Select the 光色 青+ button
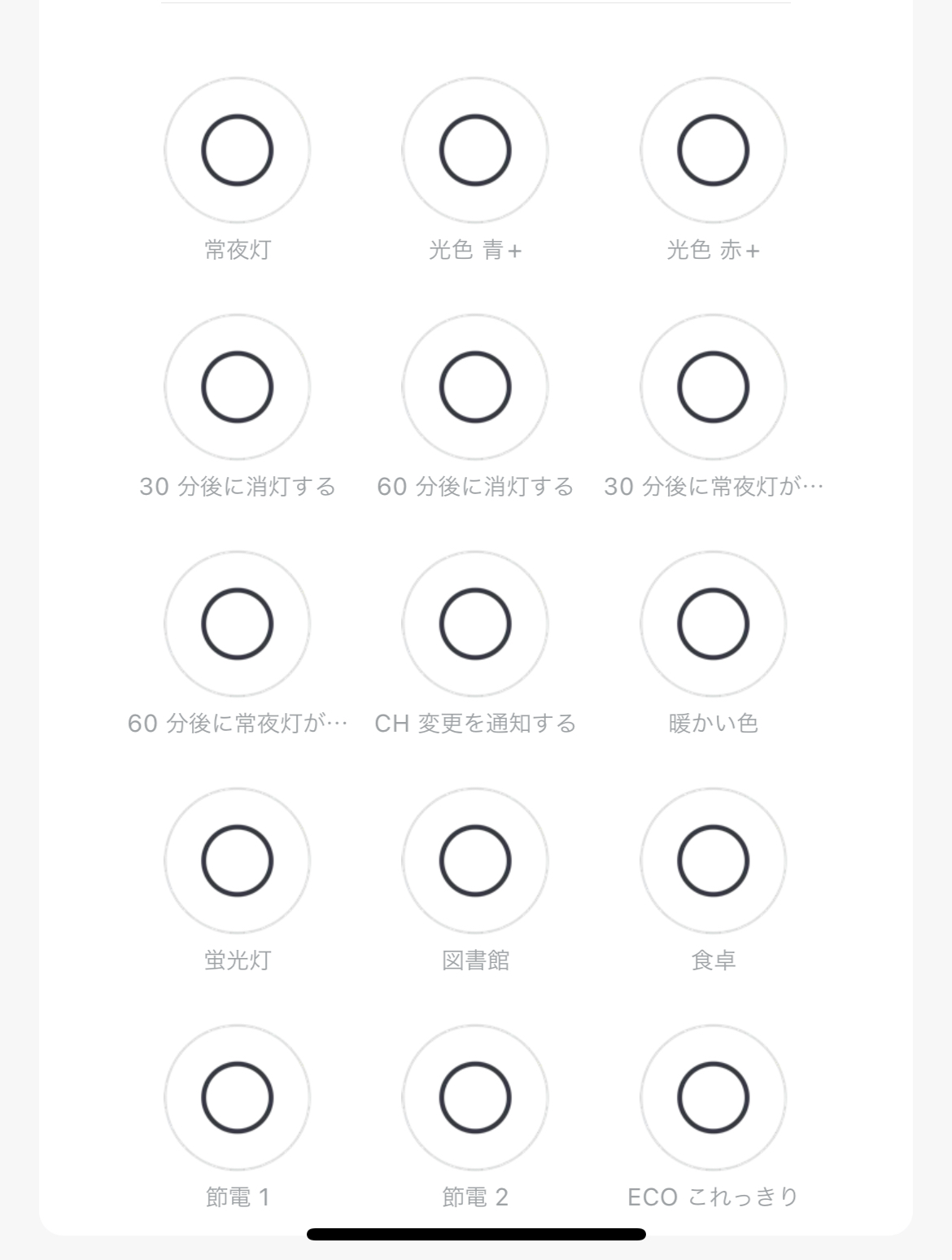This screenshot has width=952, height=1260. 475,151
